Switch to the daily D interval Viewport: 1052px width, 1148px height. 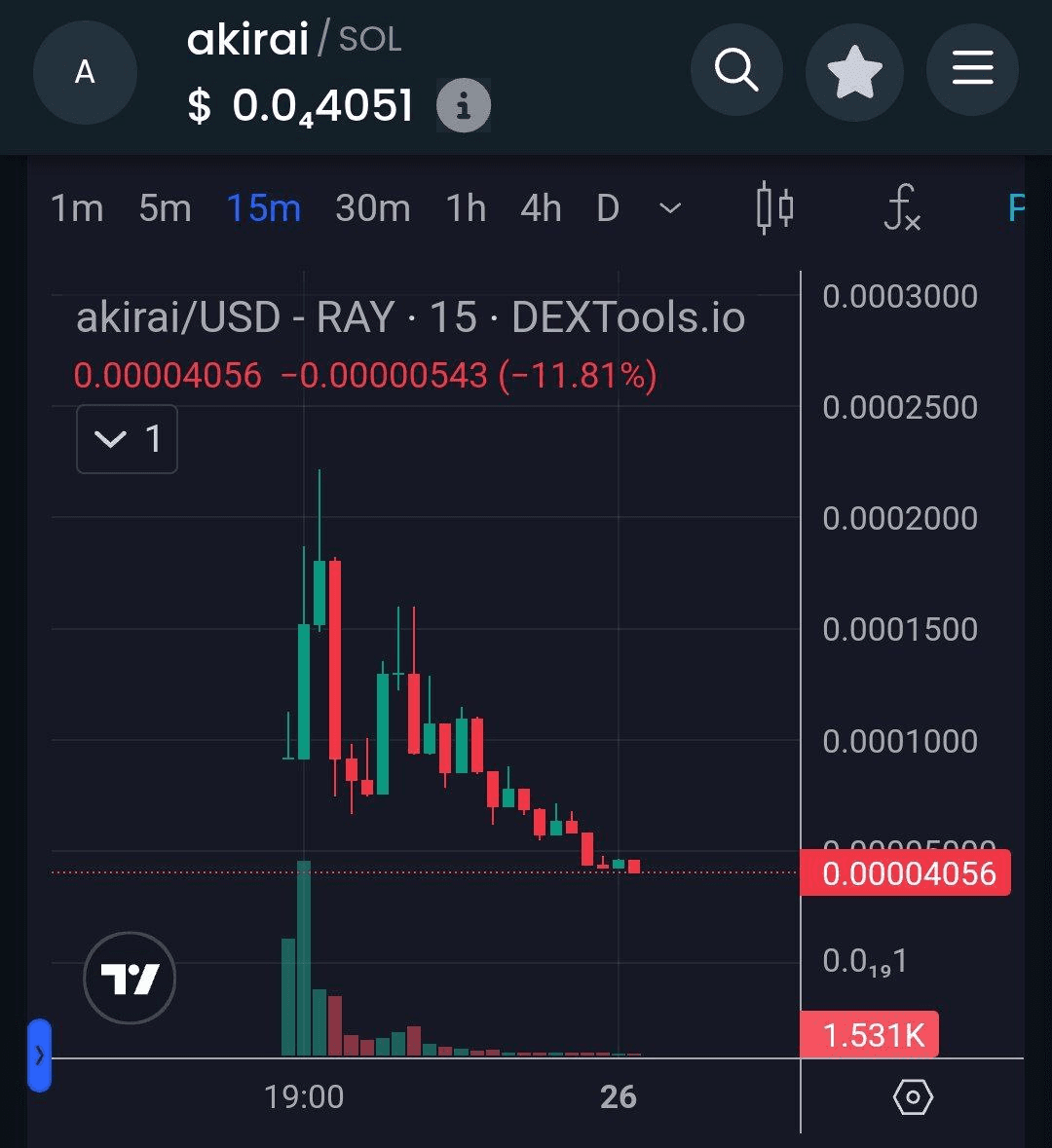click(x=608, y=208)
